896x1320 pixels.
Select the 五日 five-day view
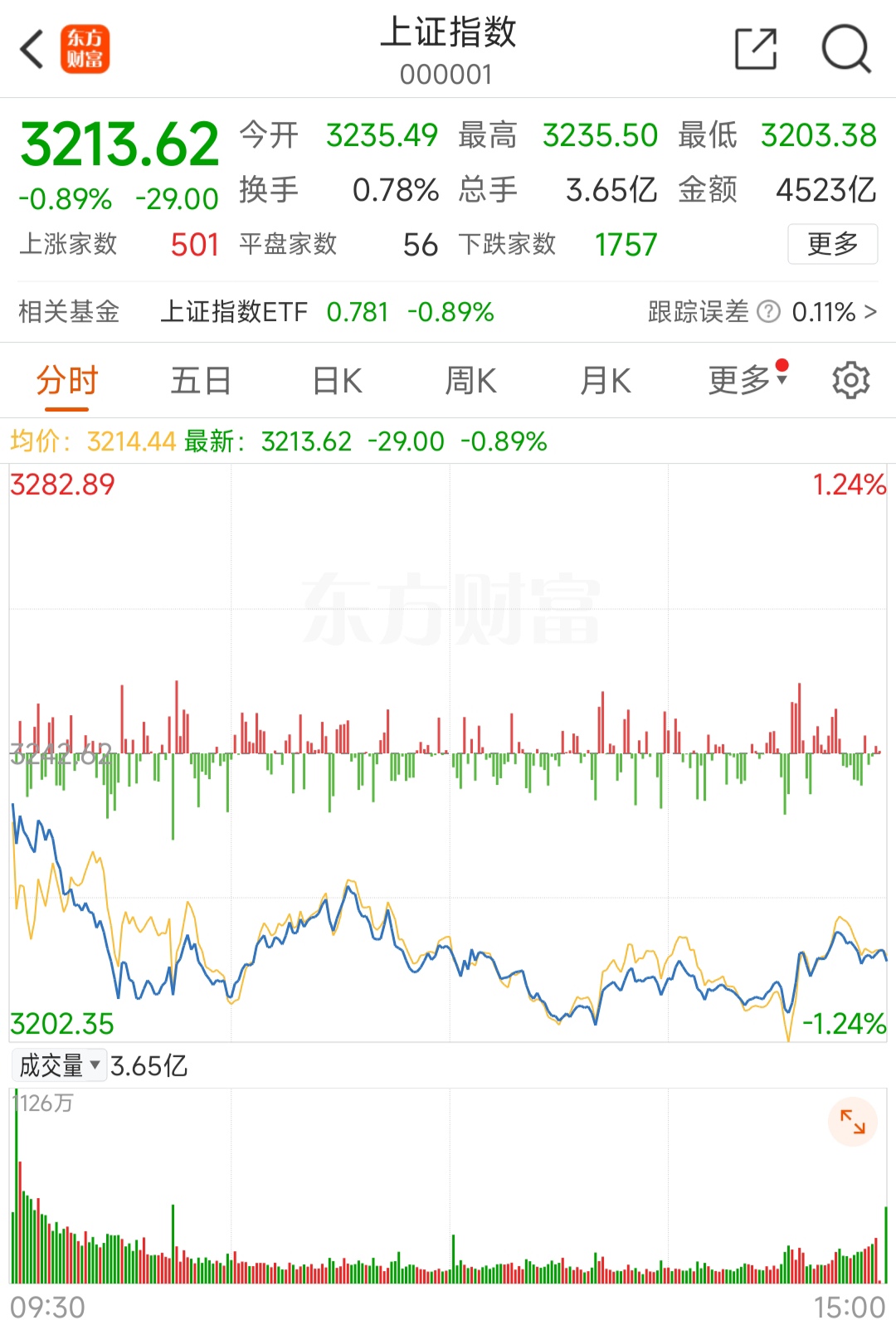click(201, 380)
